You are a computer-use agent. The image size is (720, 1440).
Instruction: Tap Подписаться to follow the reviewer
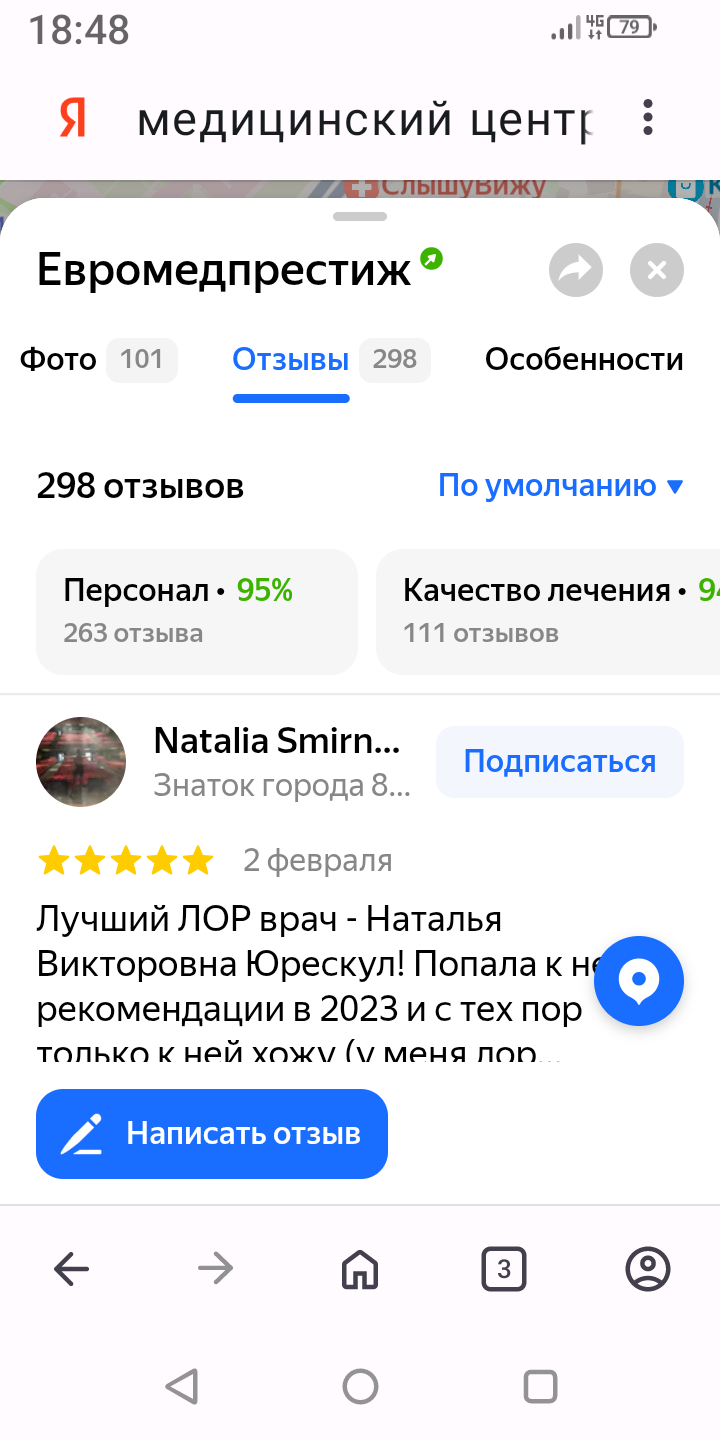click(559, 762)
